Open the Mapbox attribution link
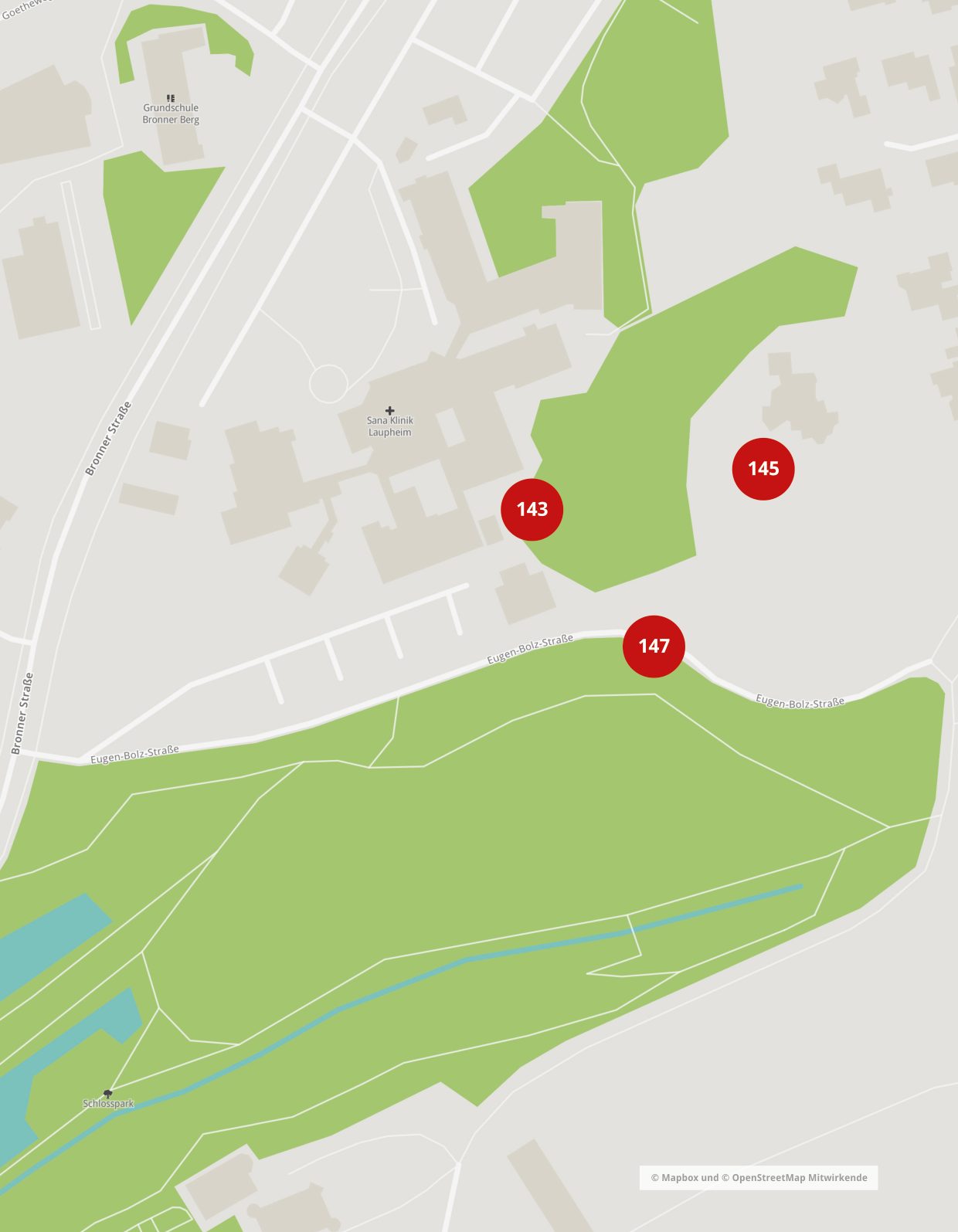The width and height of the screenshot is (958, 1232). 678,1178
